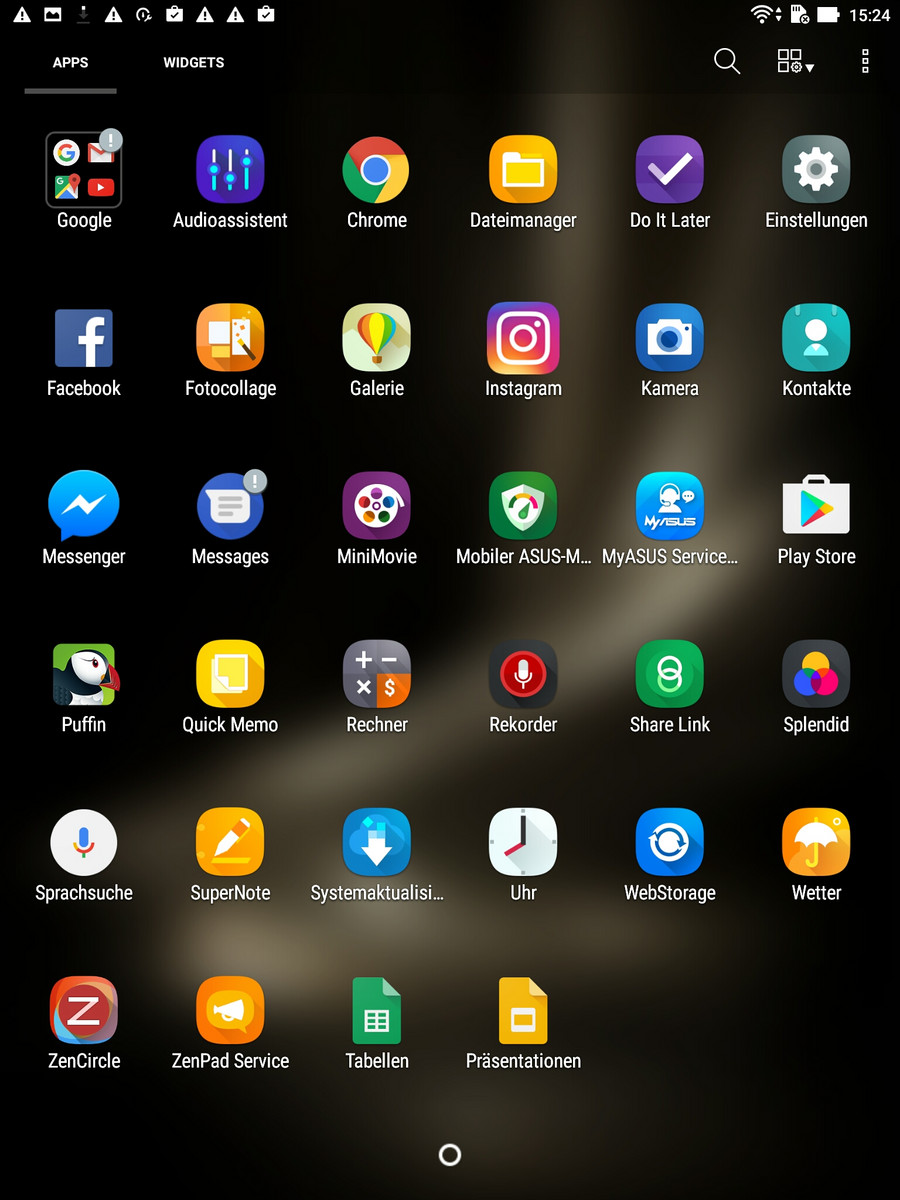Launch the Facebook app
The width and height of the screenshot is (900, 1200).
[x=84, y=340]
